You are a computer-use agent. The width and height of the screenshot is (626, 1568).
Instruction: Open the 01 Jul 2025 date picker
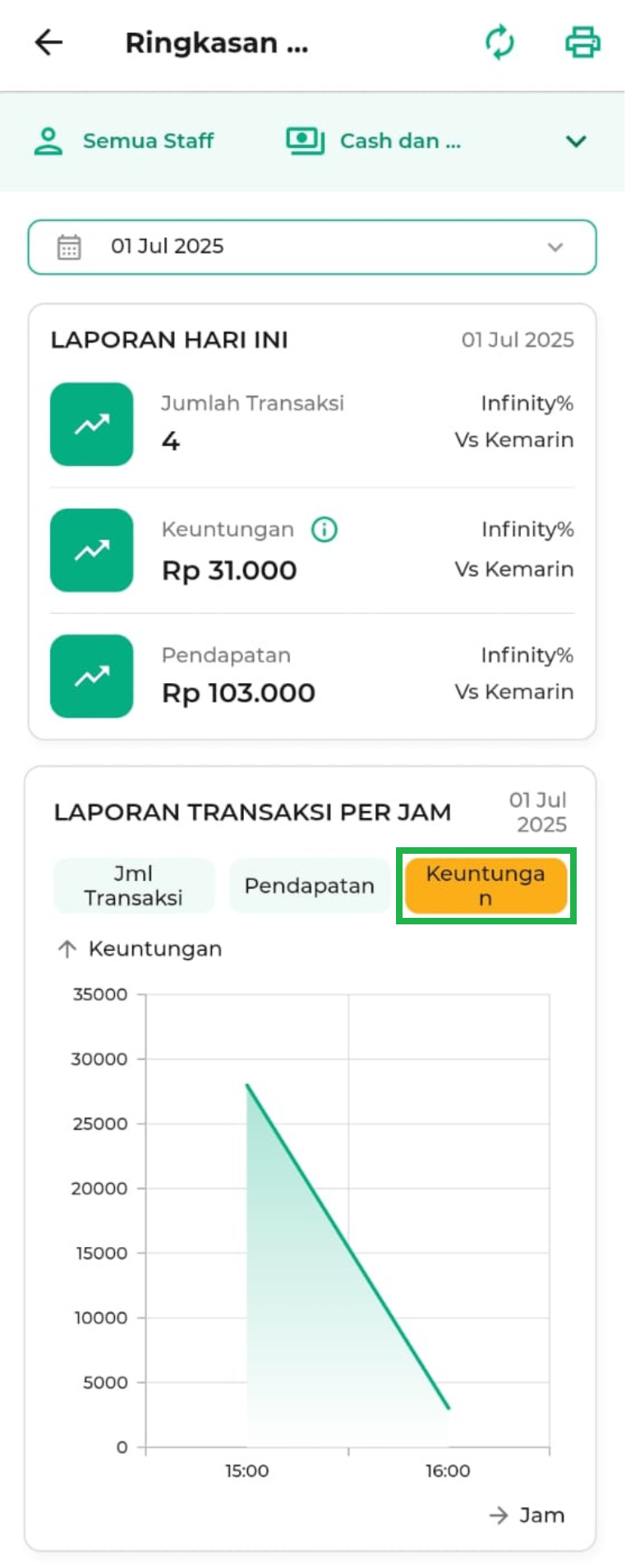(312, 246)
